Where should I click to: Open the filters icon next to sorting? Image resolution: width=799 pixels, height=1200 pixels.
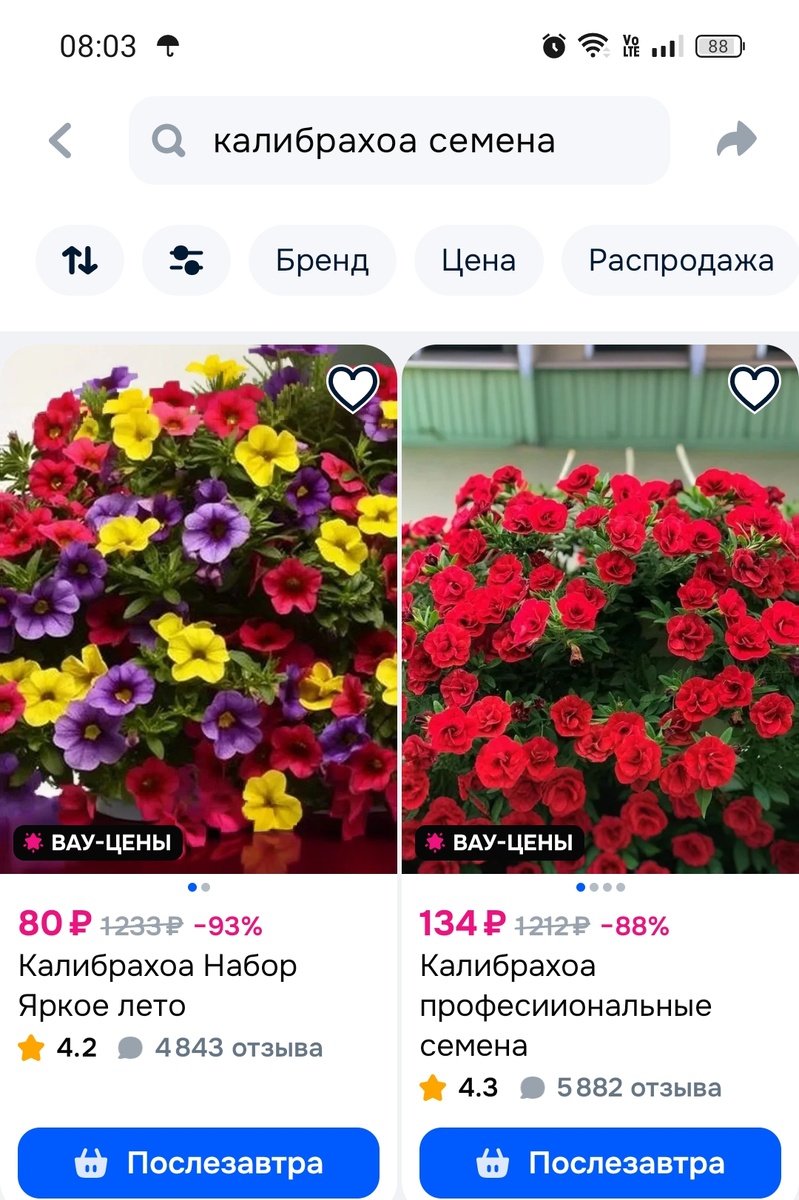(x=186, y=259)
